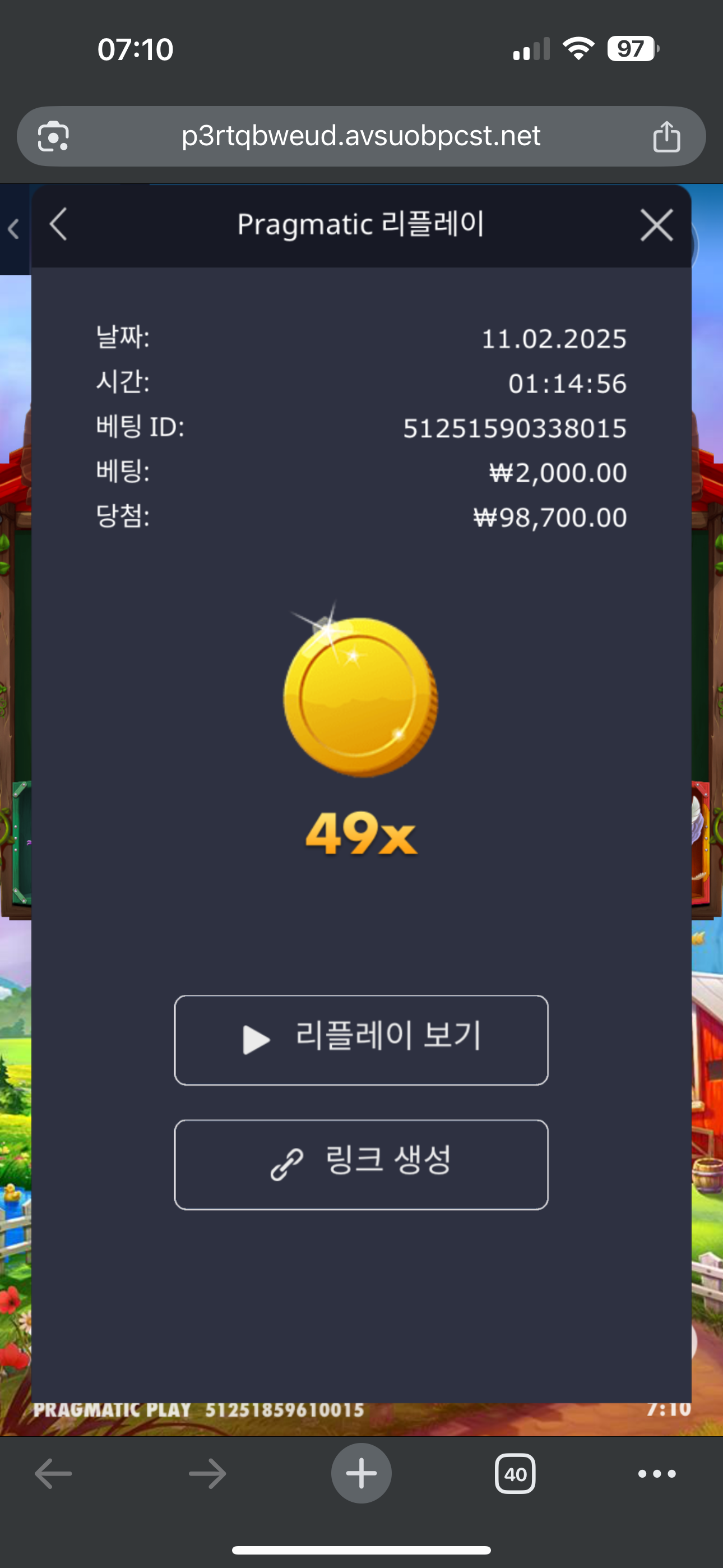Tap 리플레이 보기 to watch the replay
723x1568 pixels.
361,1040
